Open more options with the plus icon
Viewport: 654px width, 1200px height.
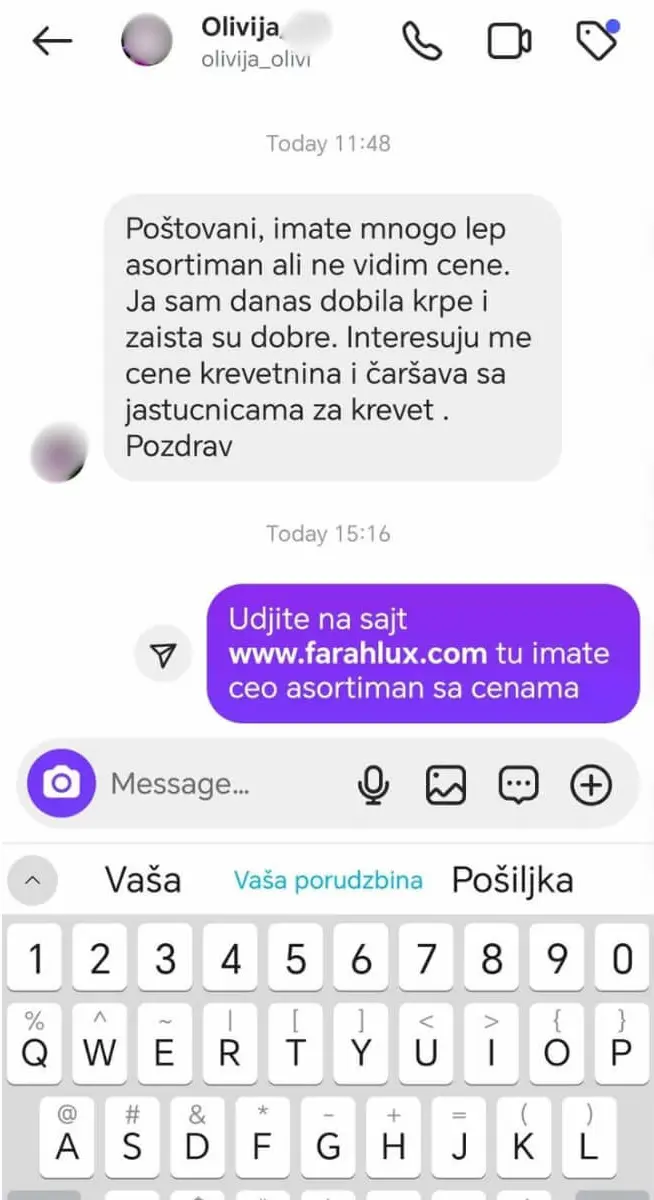tap(591, 785)
